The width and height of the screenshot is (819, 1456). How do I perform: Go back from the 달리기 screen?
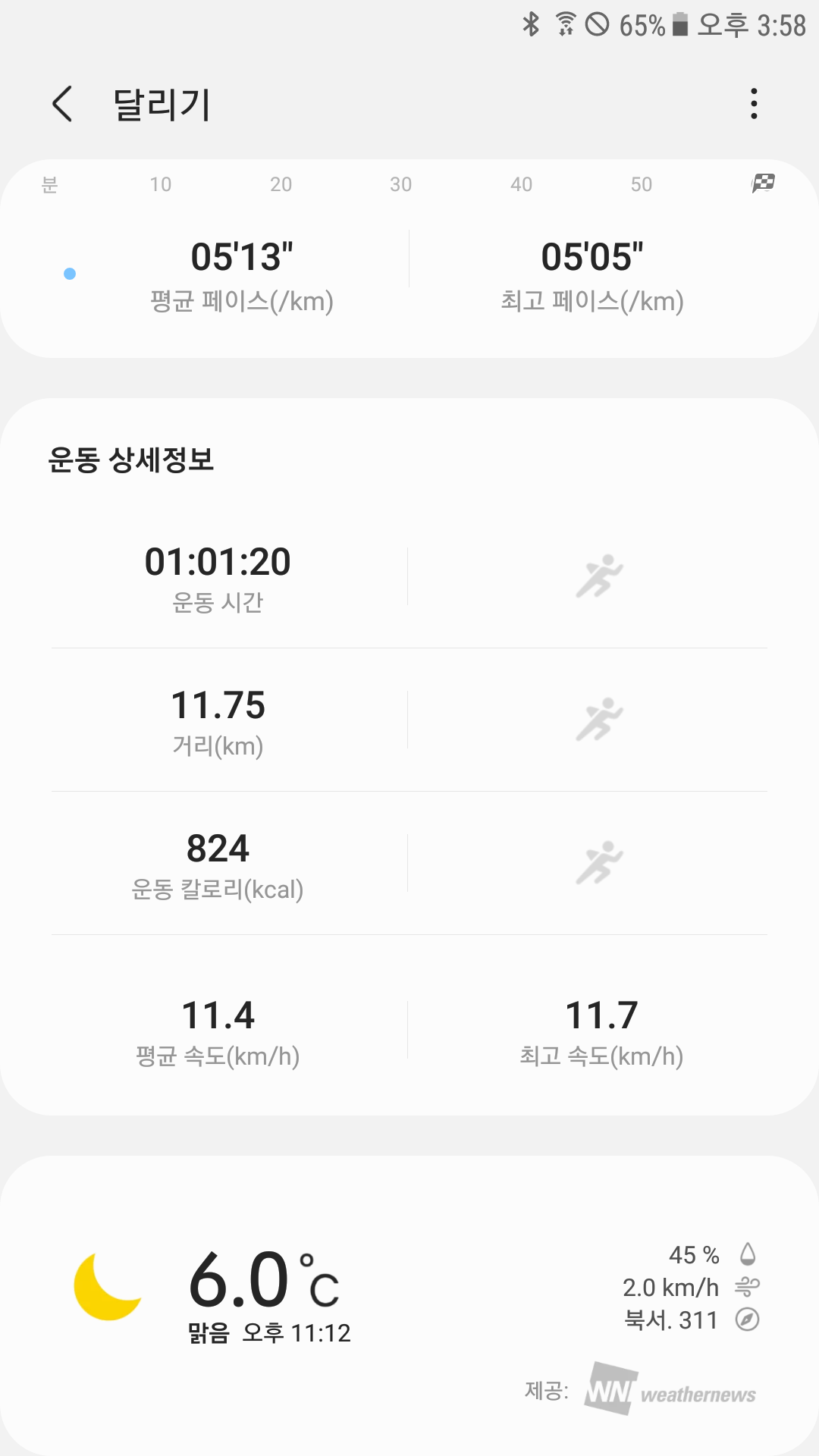click(62, 104)
